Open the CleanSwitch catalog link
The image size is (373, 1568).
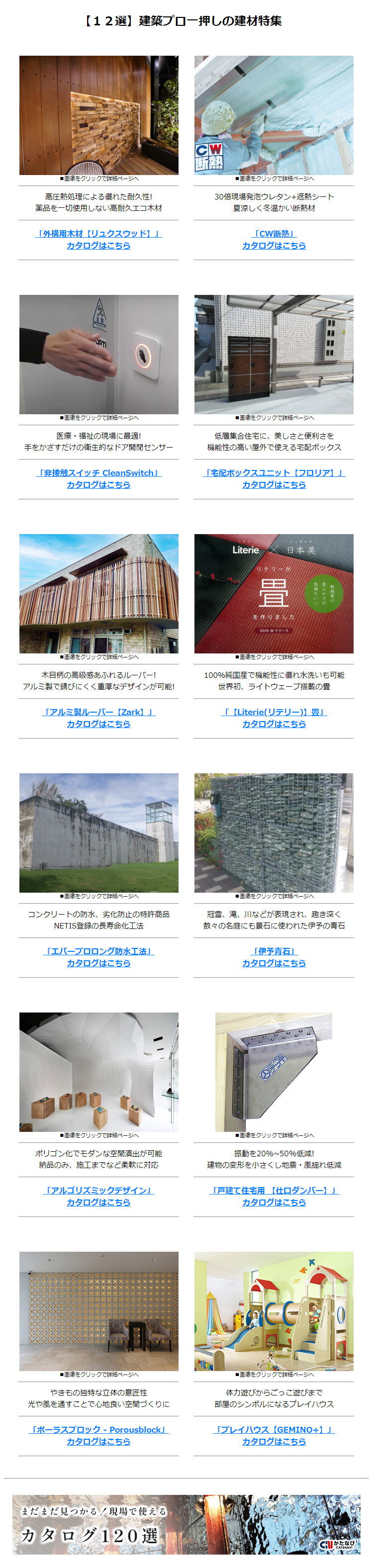pyautogui.click(x=98, y=478)
